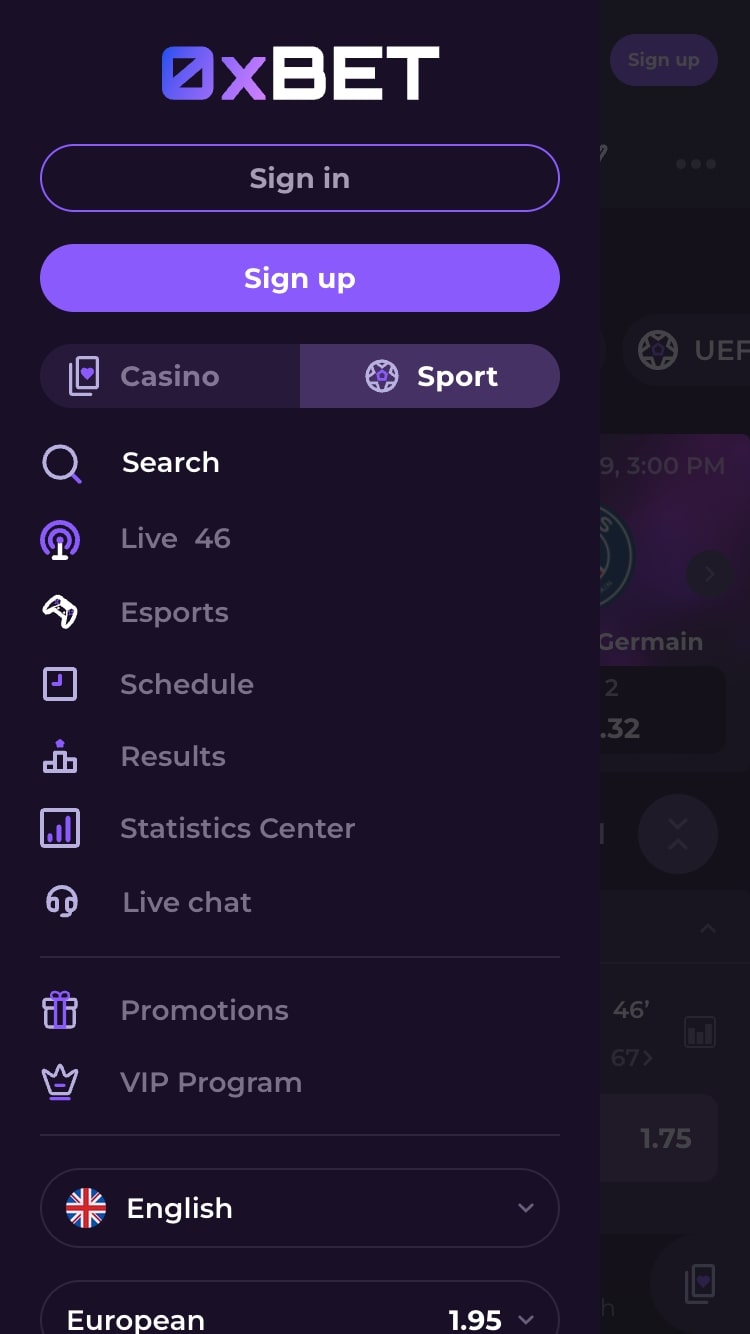Go to Esports
The width and height of the screenshot is (750, 1334).
[299, 612]
